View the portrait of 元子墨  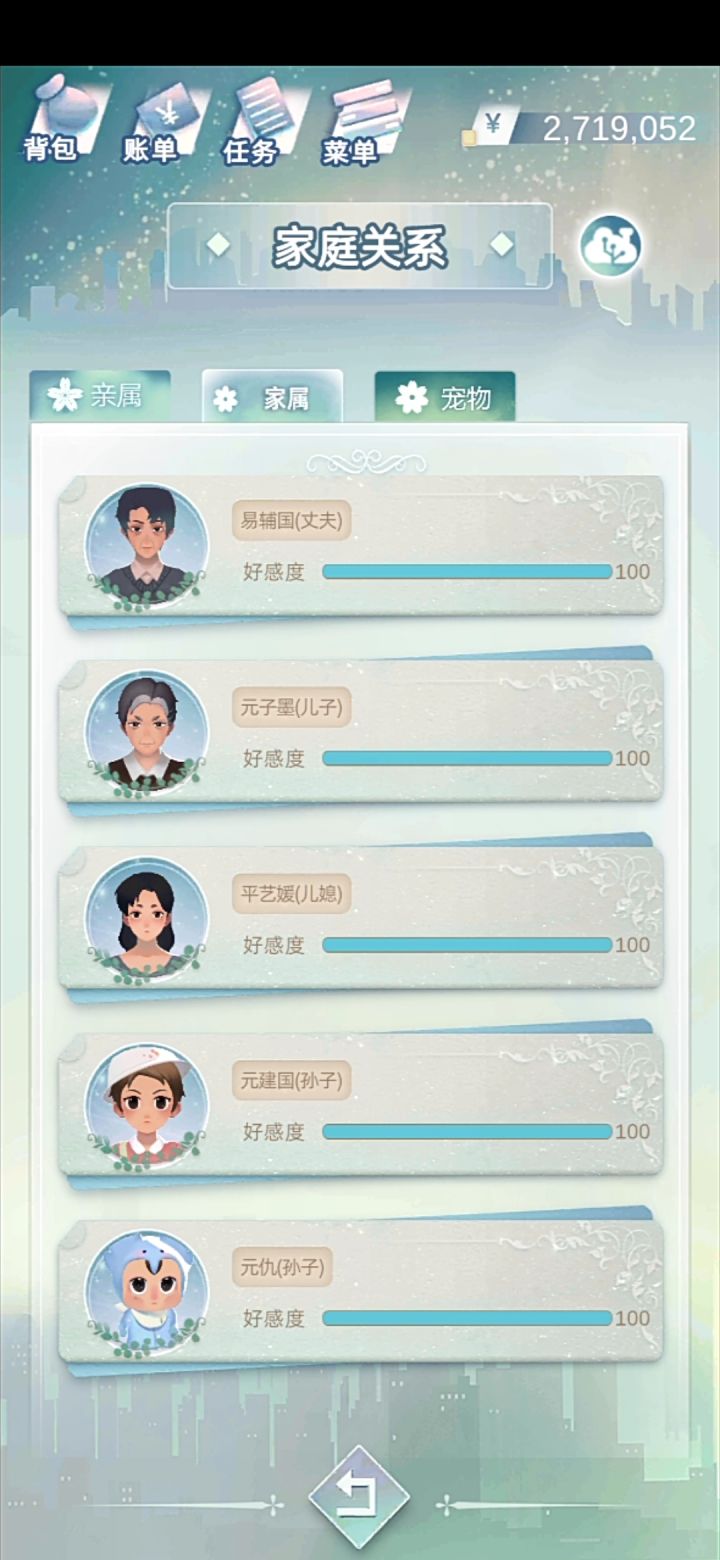pos(147,730)
